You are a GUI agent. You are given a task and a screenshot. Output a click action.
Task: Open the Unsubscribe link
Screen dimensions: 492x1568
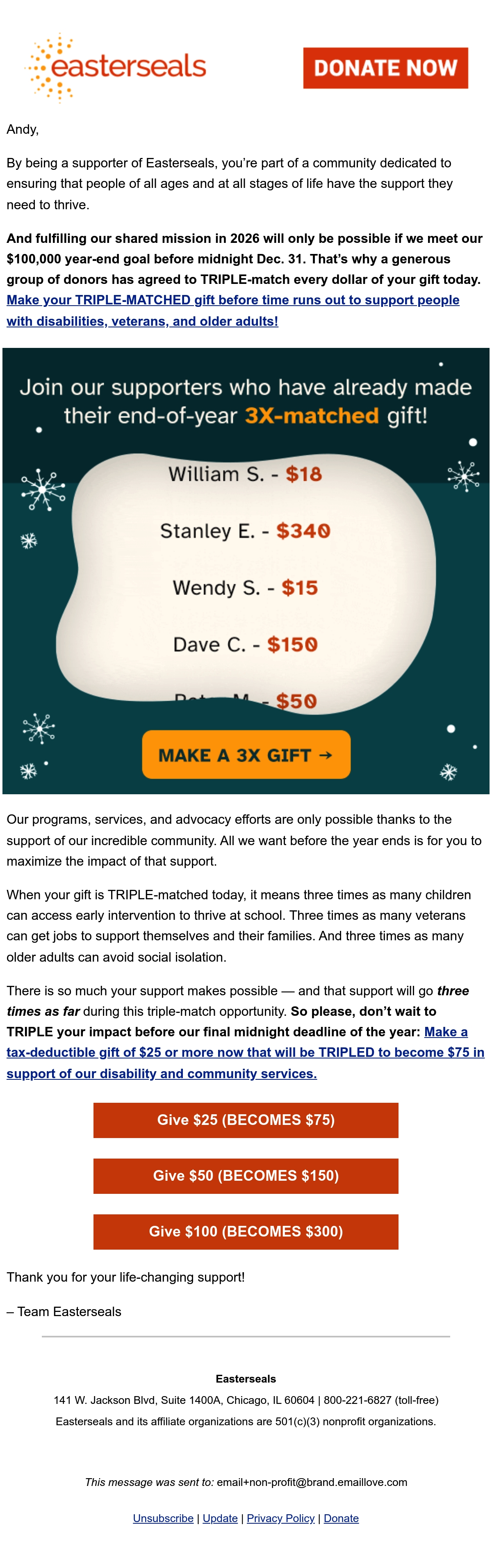click(x=163, y=1518)
